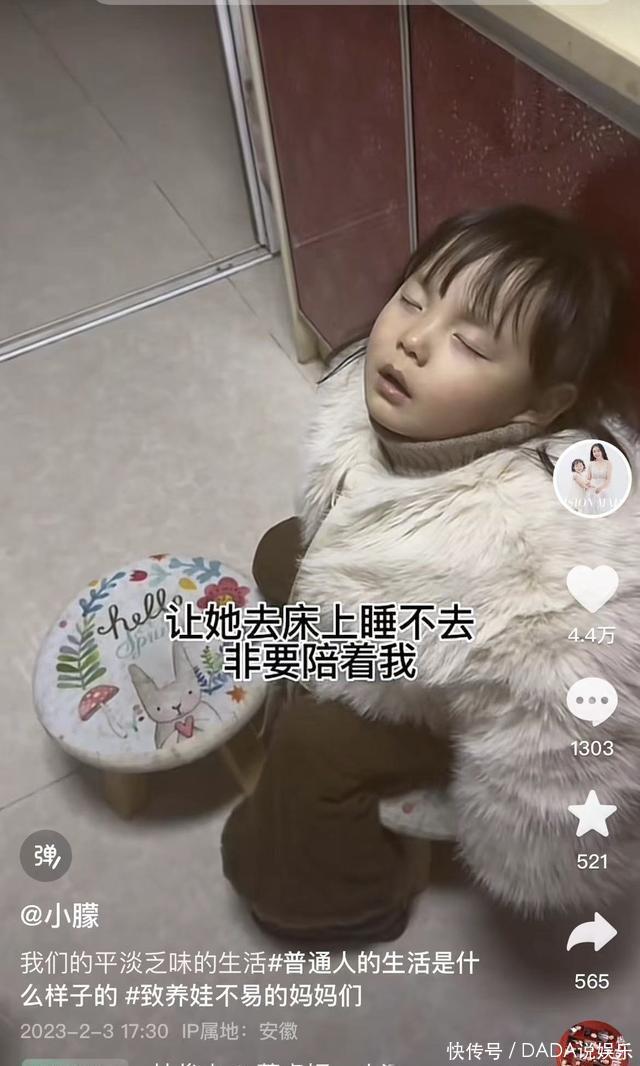The width and height of the screenshot is (640, 1066).
Task: Open the @小朦 username
Action: [x=60, y=915]
